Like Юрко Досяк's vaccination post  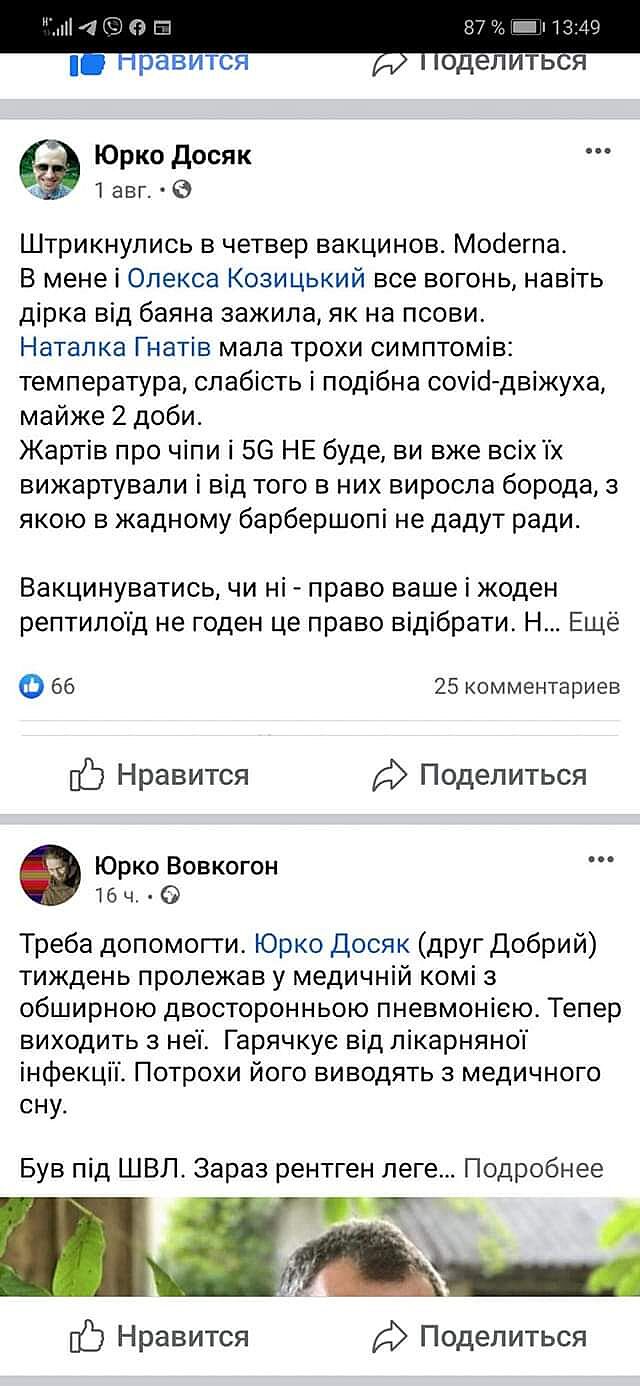pos(160,774)
